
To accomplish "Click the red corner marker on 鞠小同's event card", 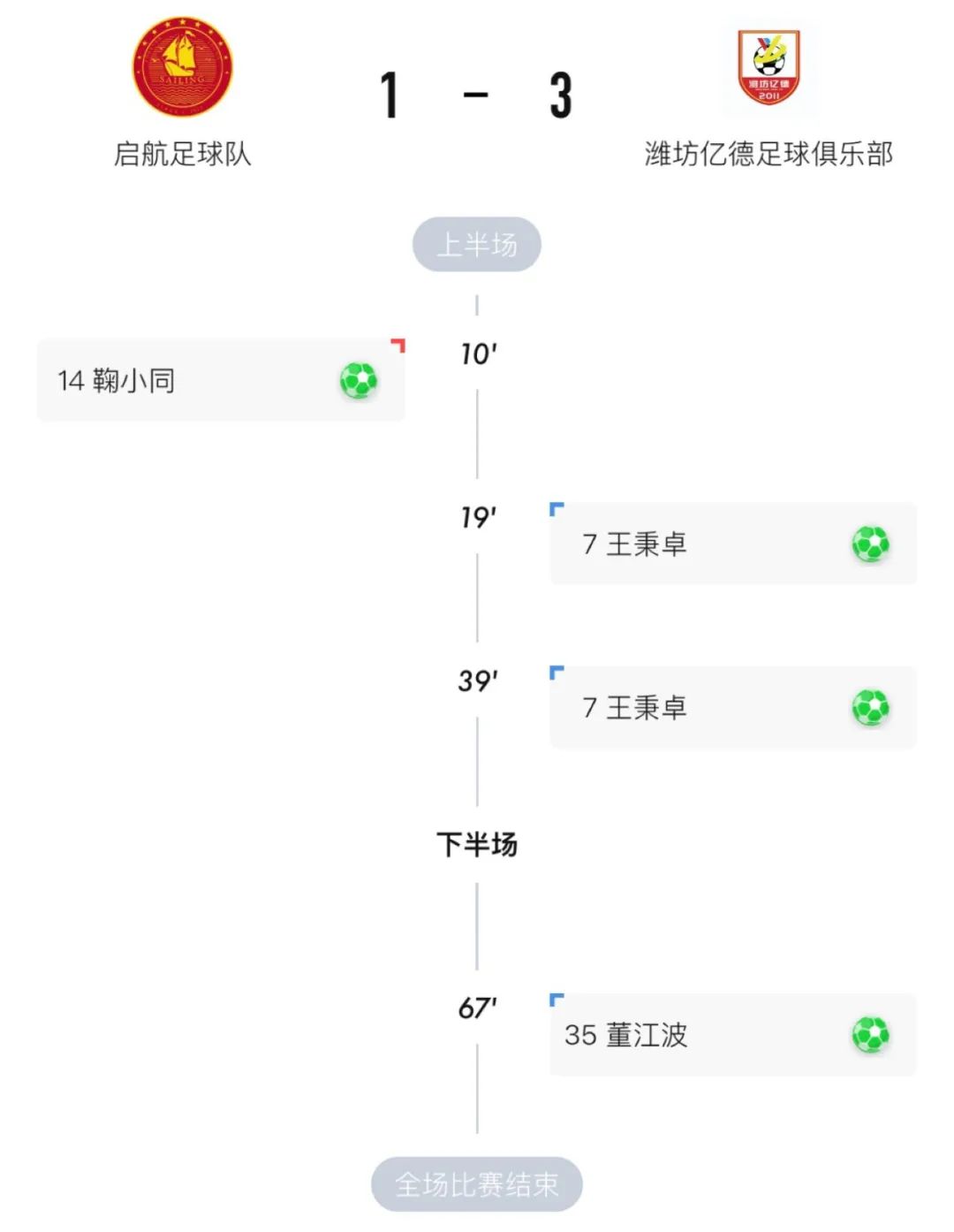I will point(399,346).
